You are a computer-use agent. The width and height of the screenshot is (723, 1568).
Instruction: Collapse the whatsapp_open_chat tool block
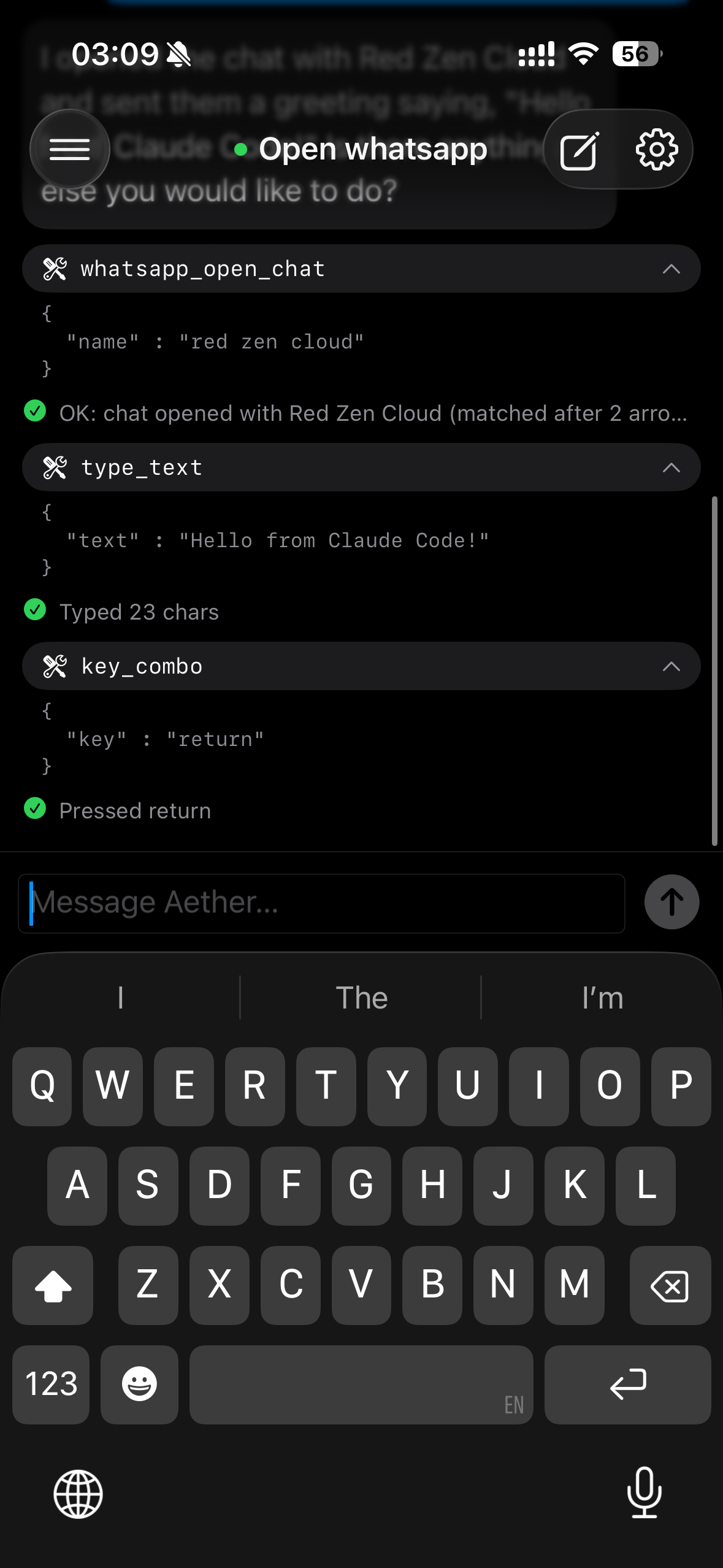click(x=671, y=269)
